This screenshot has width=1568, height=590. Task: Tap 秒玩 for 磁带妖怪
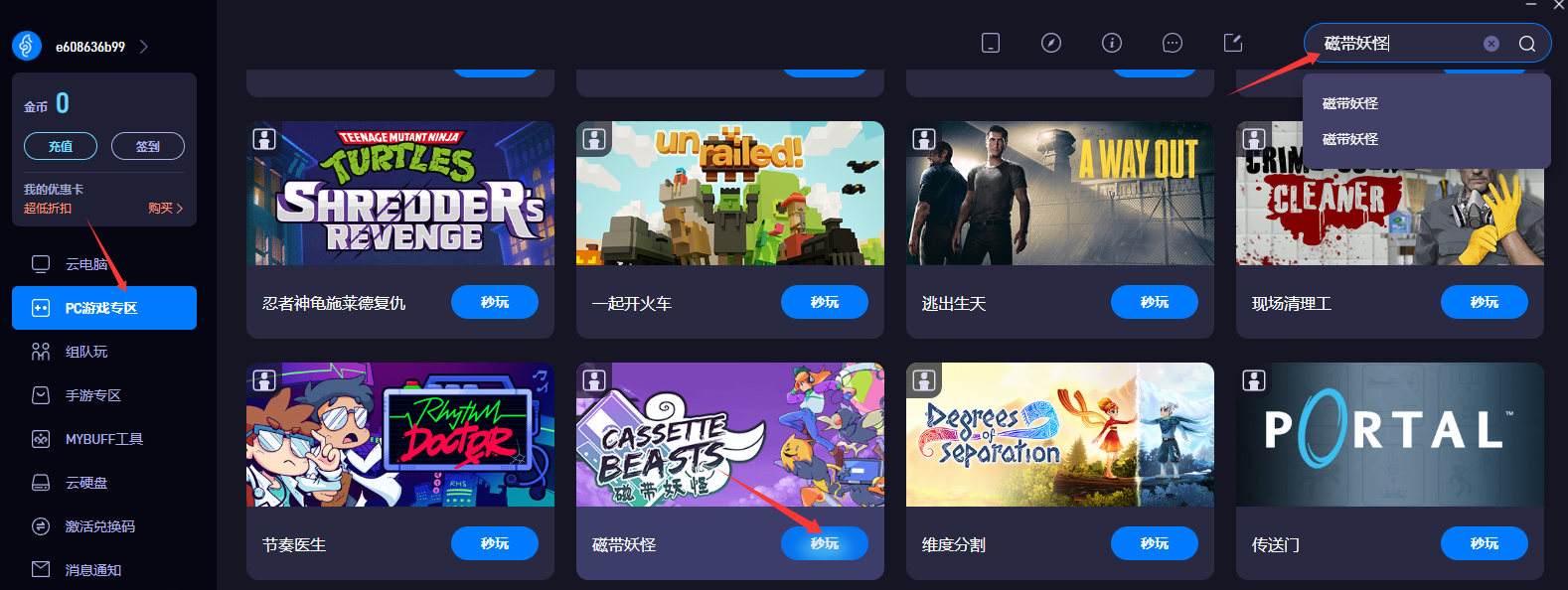pyautogui.click(x=825, y=543)
